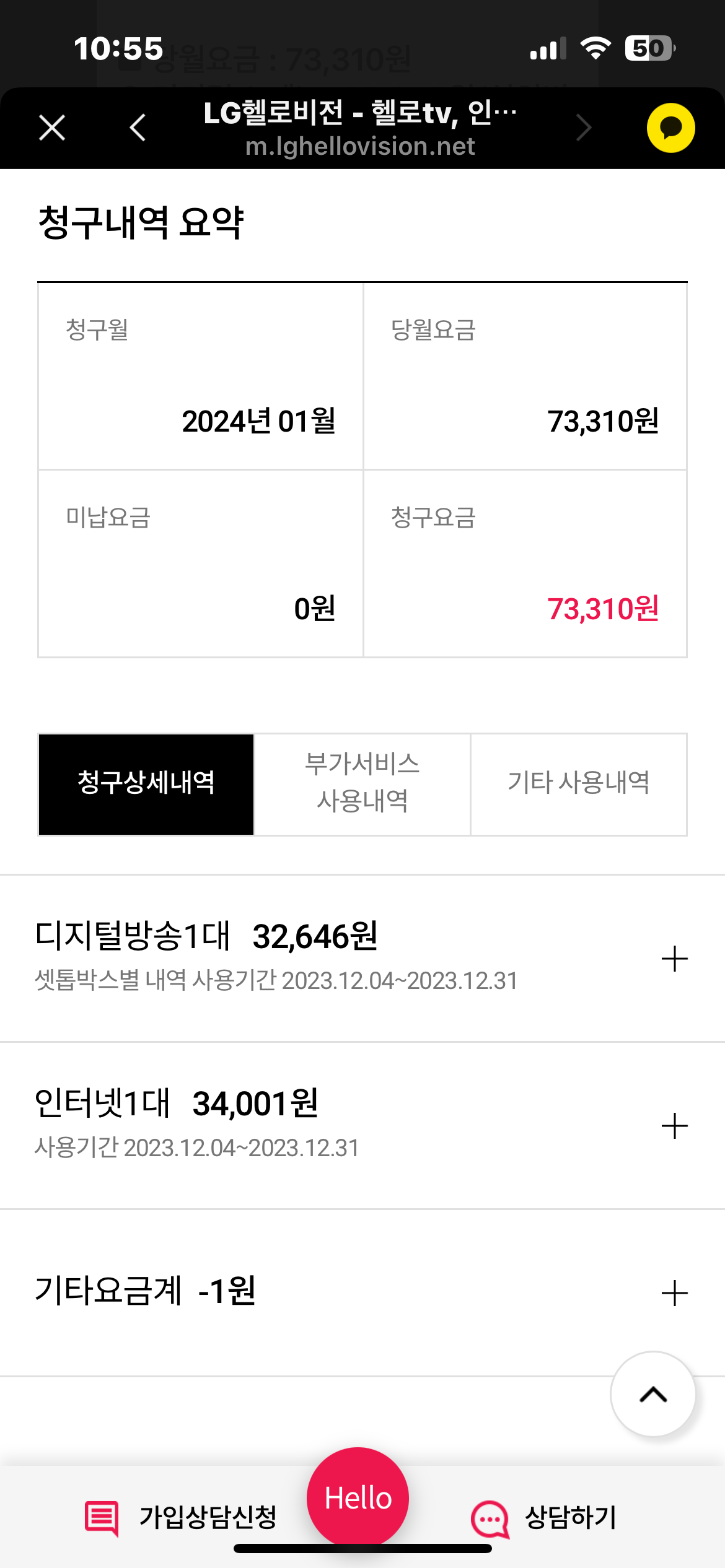Go back to the previous page
The width and height of the screenshot is (725, 1568).
138,128
